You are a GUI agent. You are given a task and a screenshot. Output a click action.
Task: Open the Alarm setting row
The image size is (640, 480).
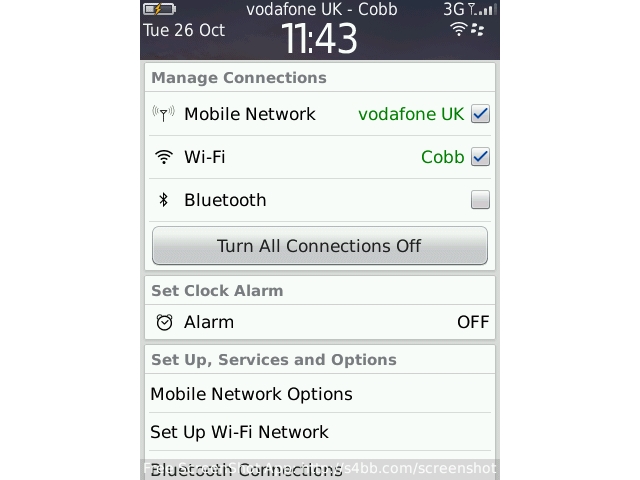pyautogui.click(x=319, y=322)
